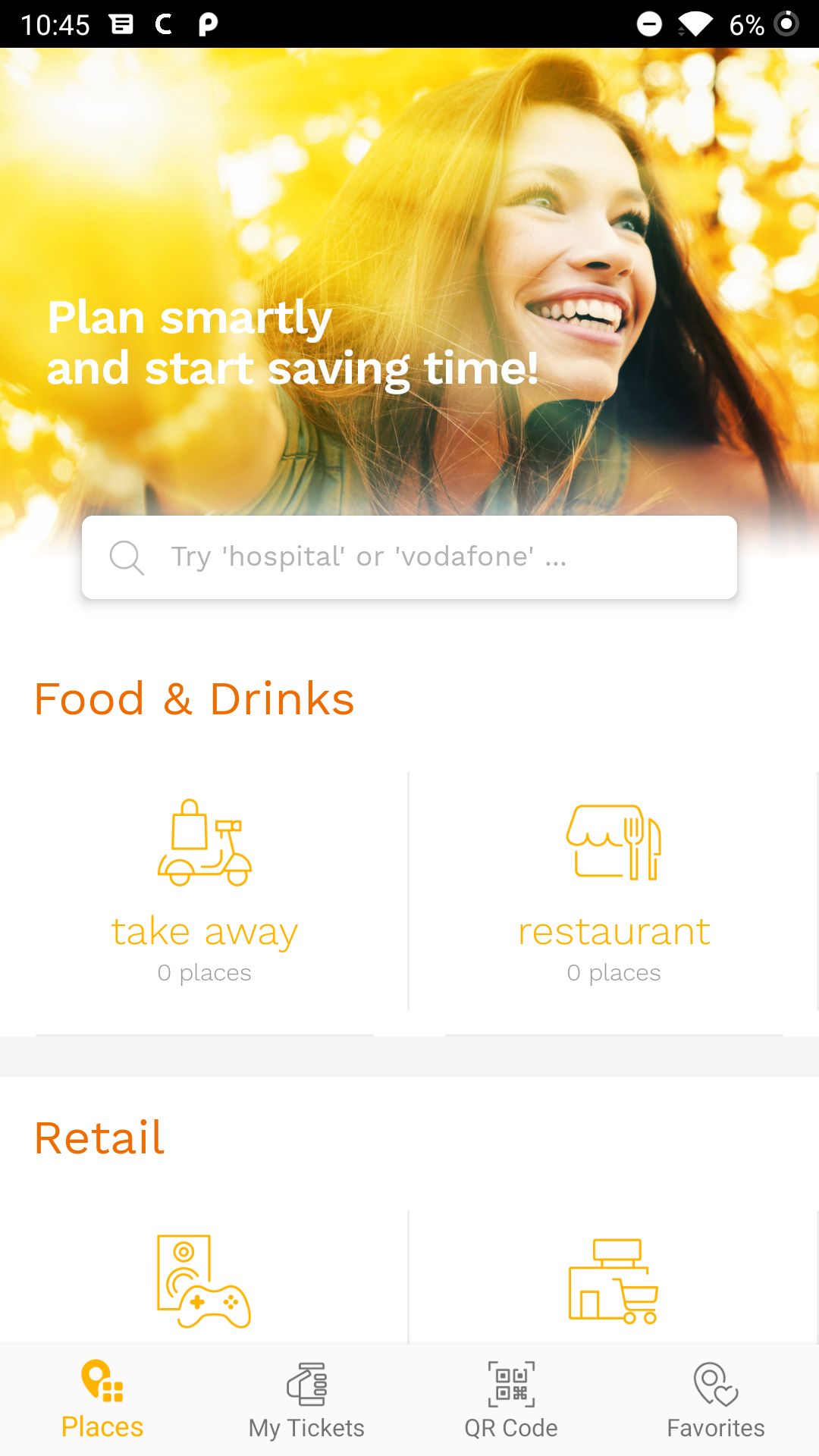Switch to the Places tab
This screenshot has width=819, height=1456.
pyautogui.click(x=102, y=1401)
